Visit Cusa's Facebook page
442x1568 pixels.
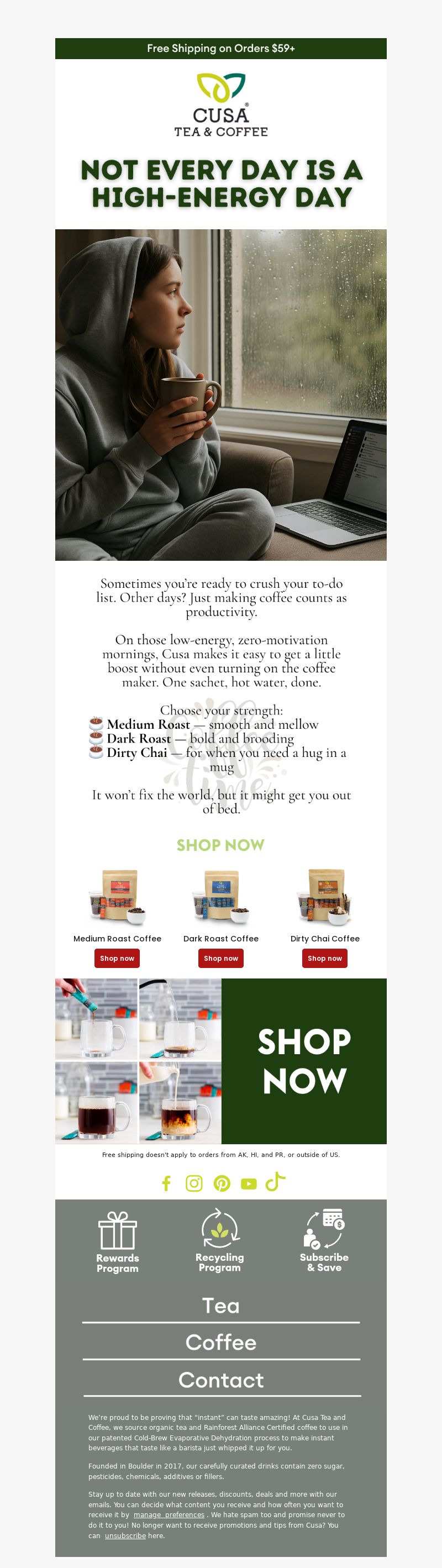166,1183
